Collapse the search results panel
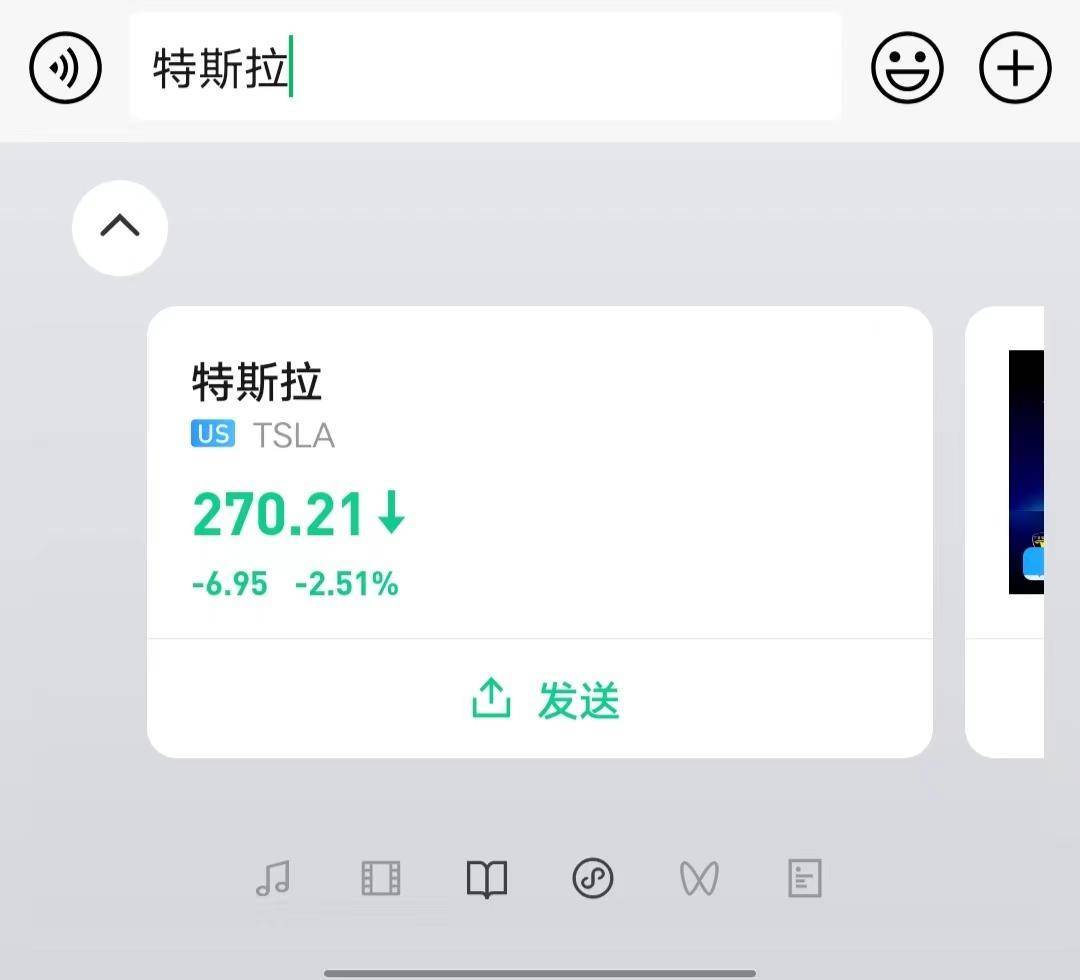Screen dimensions: 1080x980 pos(120,227)
